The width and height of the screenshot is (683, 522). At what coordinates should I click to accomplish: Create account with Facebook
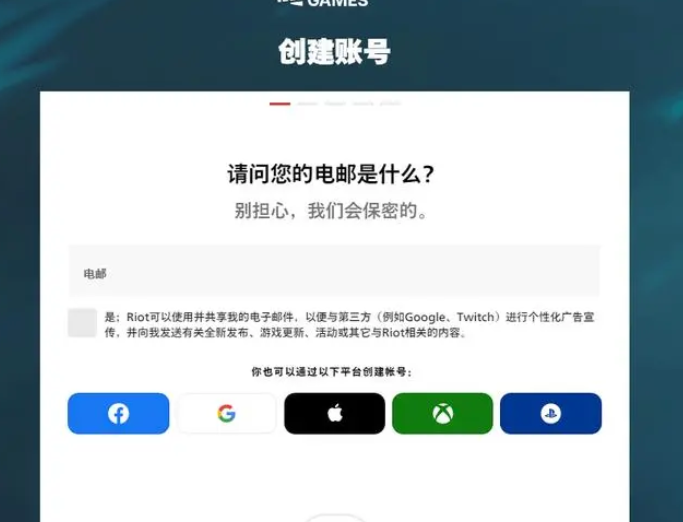118,413
